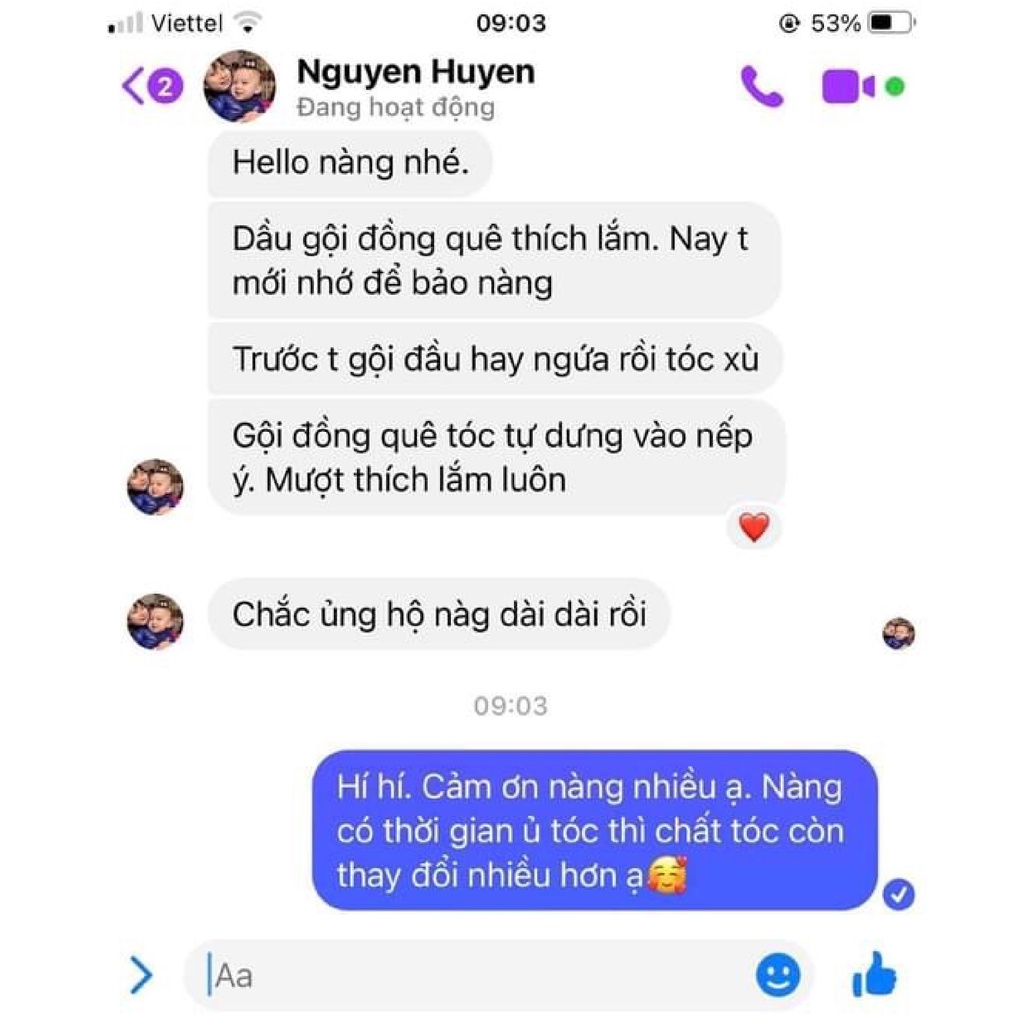Focus the Aa message input field

470,975
